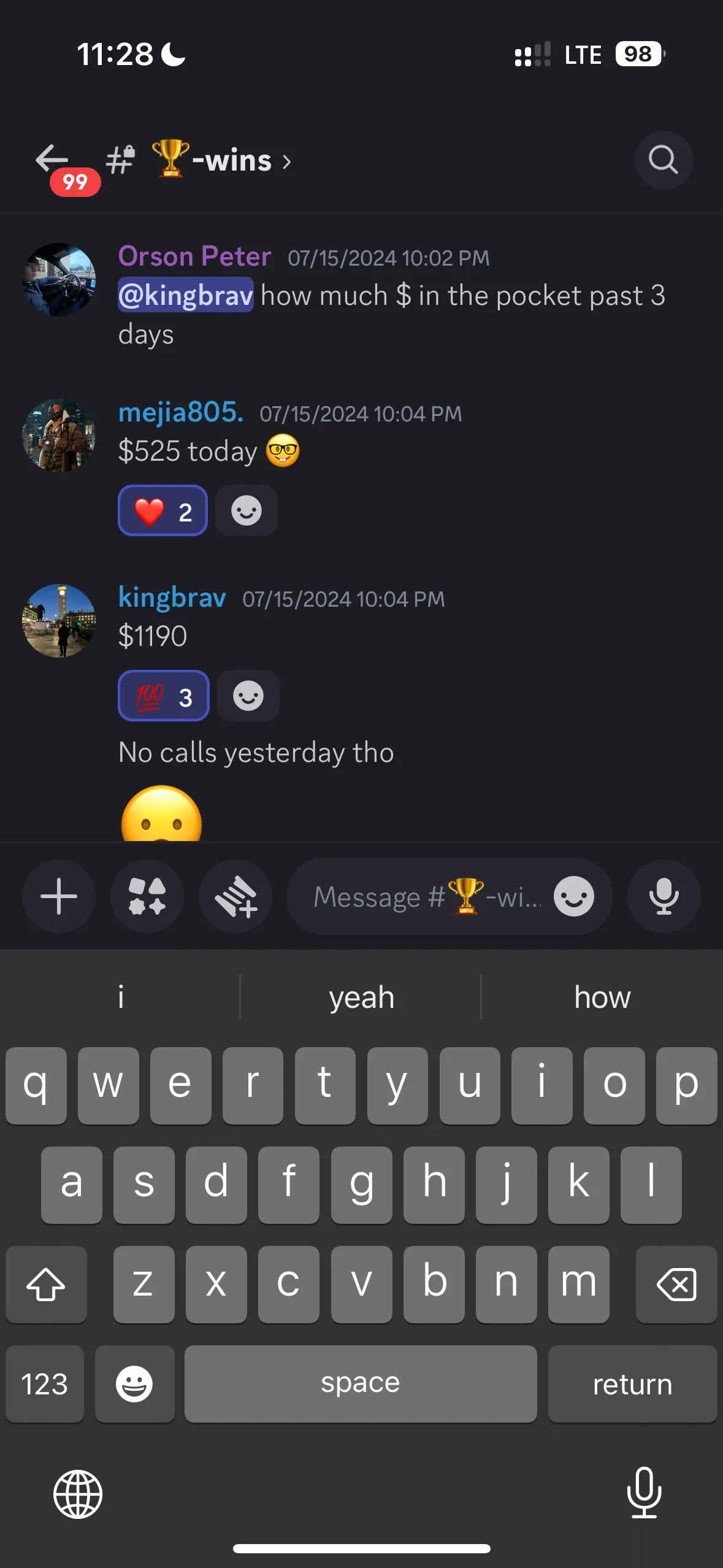This screenshot has height=1568, width=723.
Task: Open the gift or super reaction button
Action: 235,896
